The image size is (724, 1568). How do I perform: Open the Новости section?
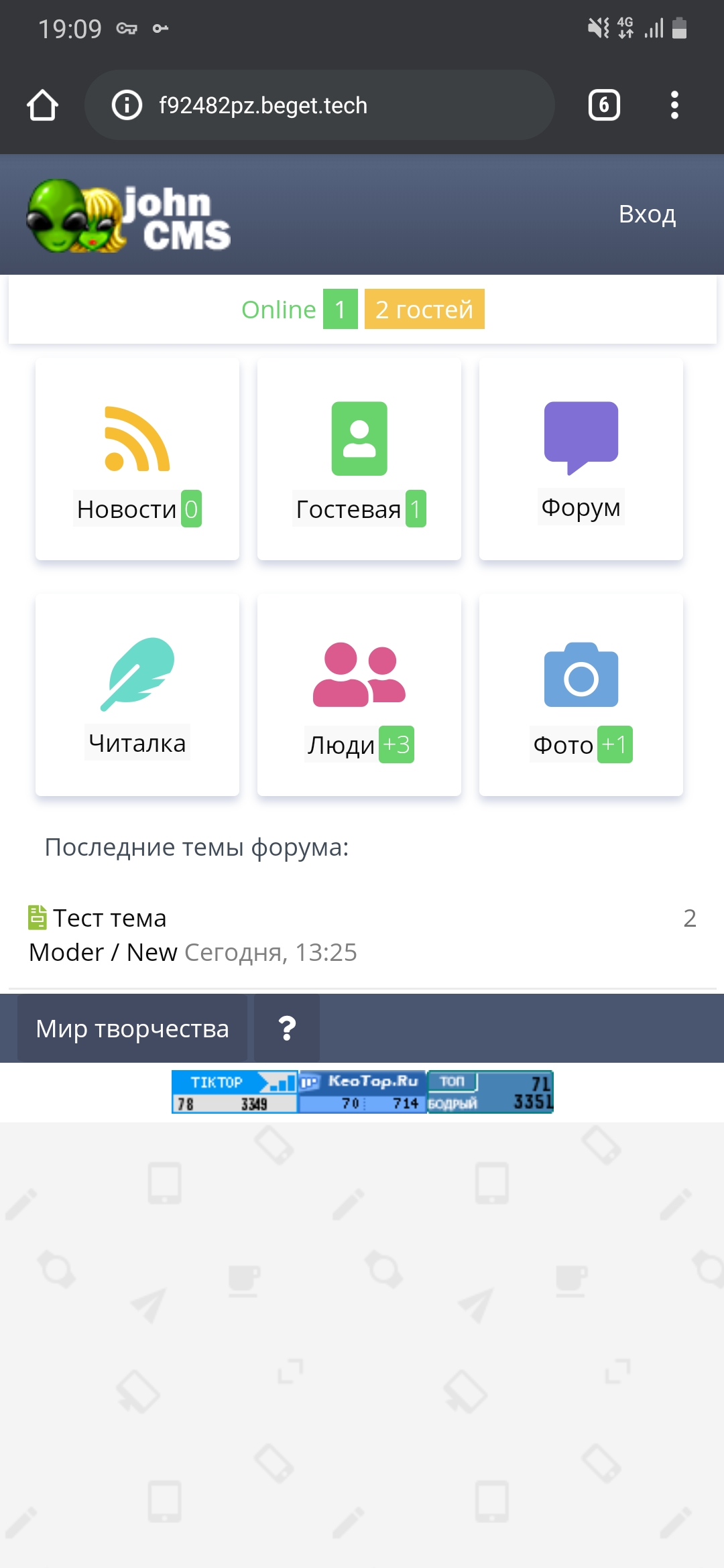tap(137, 460)
